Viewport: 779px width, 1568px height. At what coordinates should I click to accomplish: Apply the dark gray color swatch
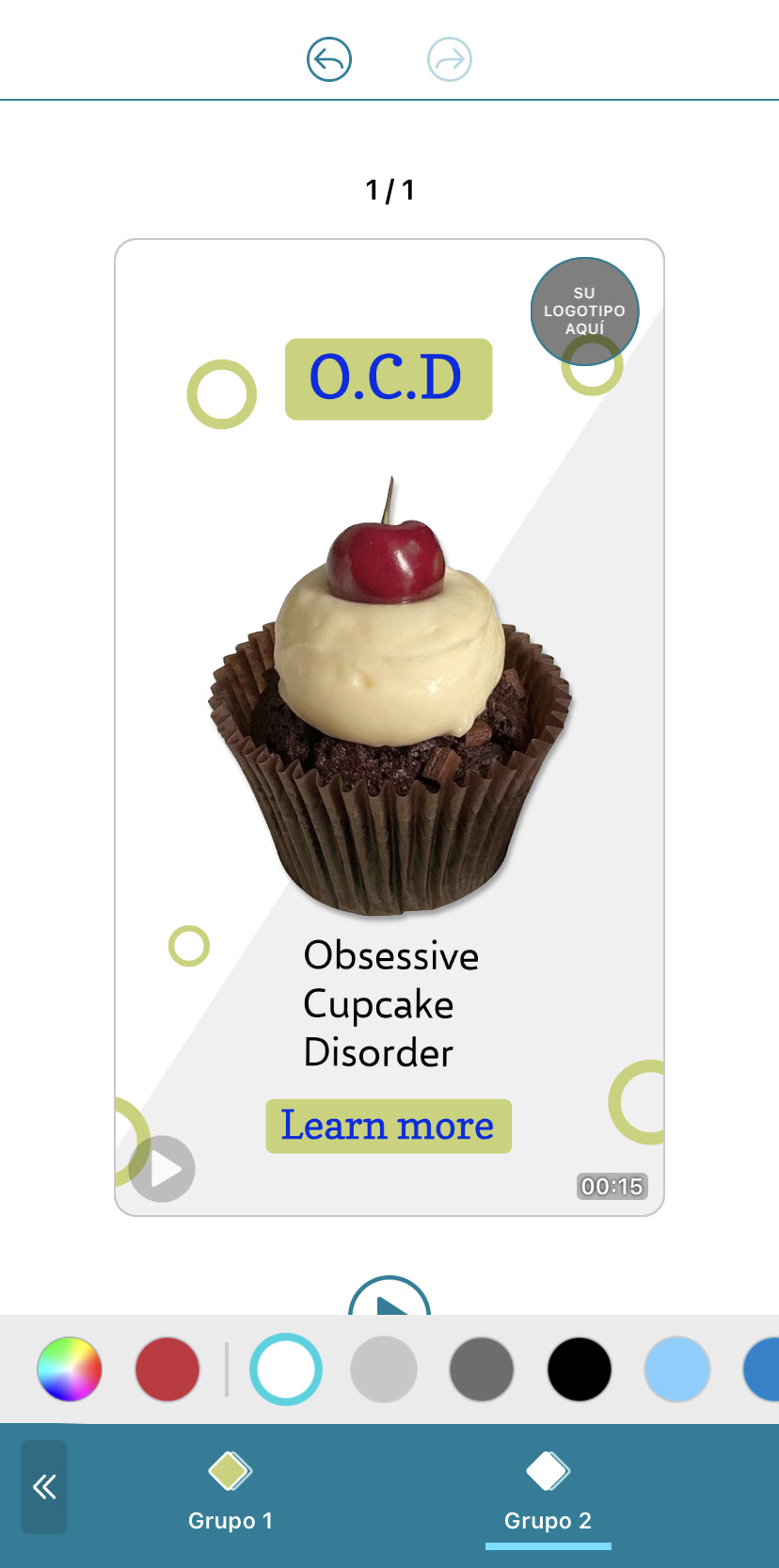(482, 1369)
